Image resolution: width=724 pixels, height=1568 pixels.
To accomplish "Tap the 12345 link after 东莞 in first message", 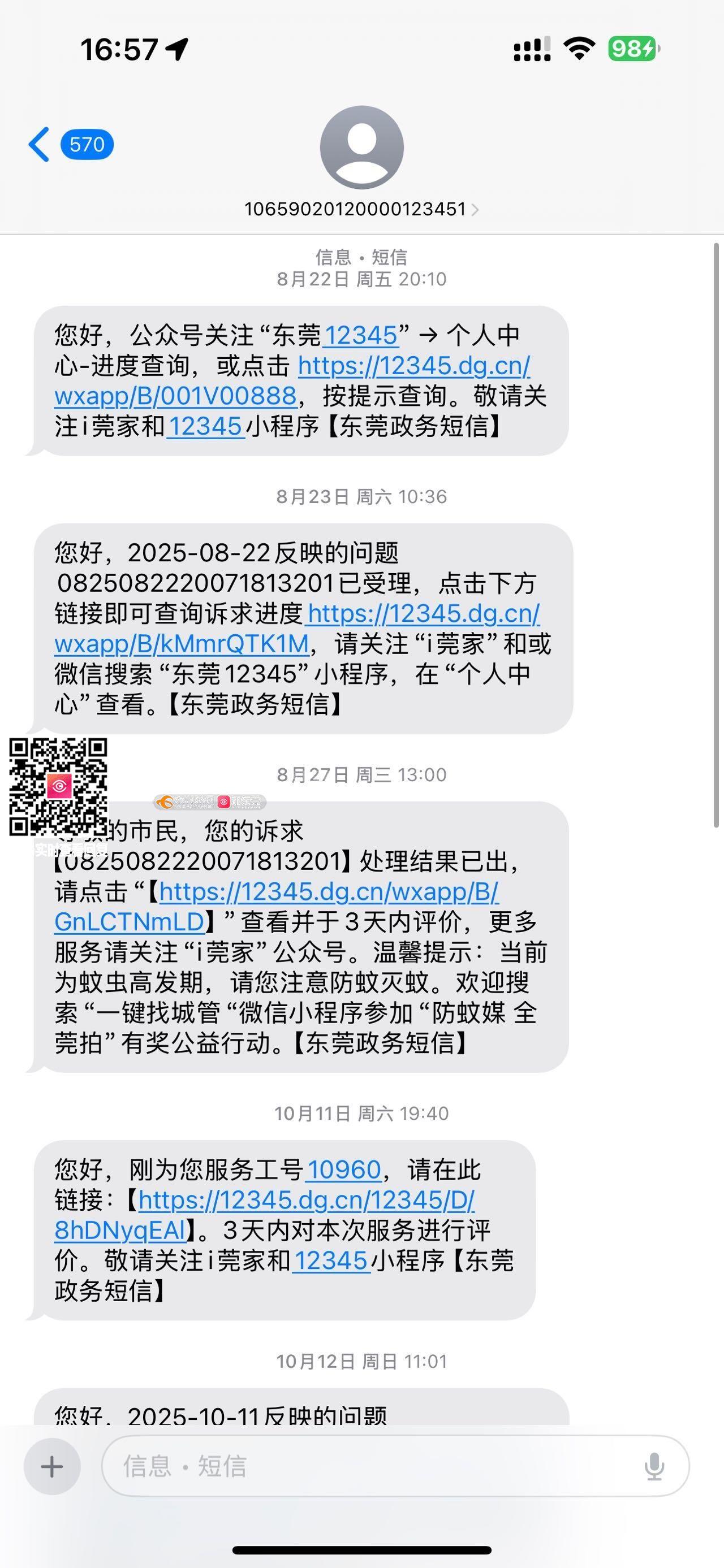I will 361,335.
